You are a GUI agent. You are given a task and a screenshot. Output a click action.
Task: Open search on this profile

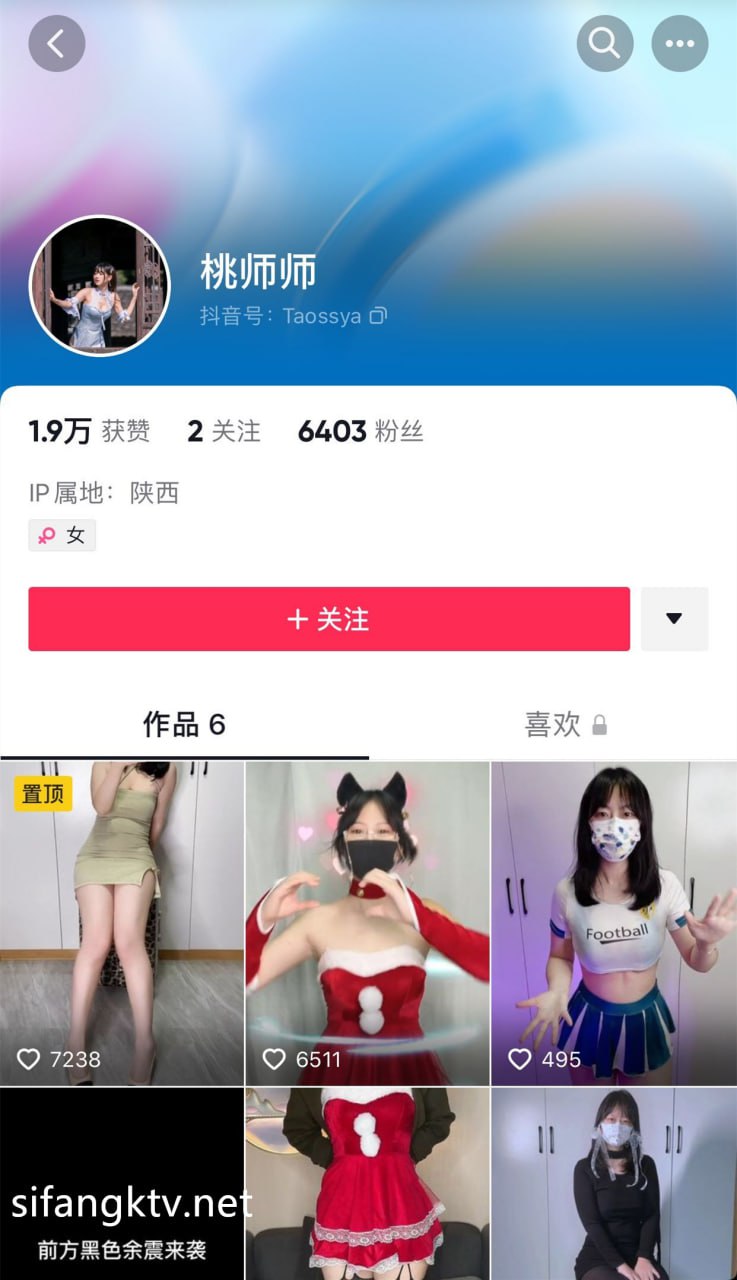point(605,43)
